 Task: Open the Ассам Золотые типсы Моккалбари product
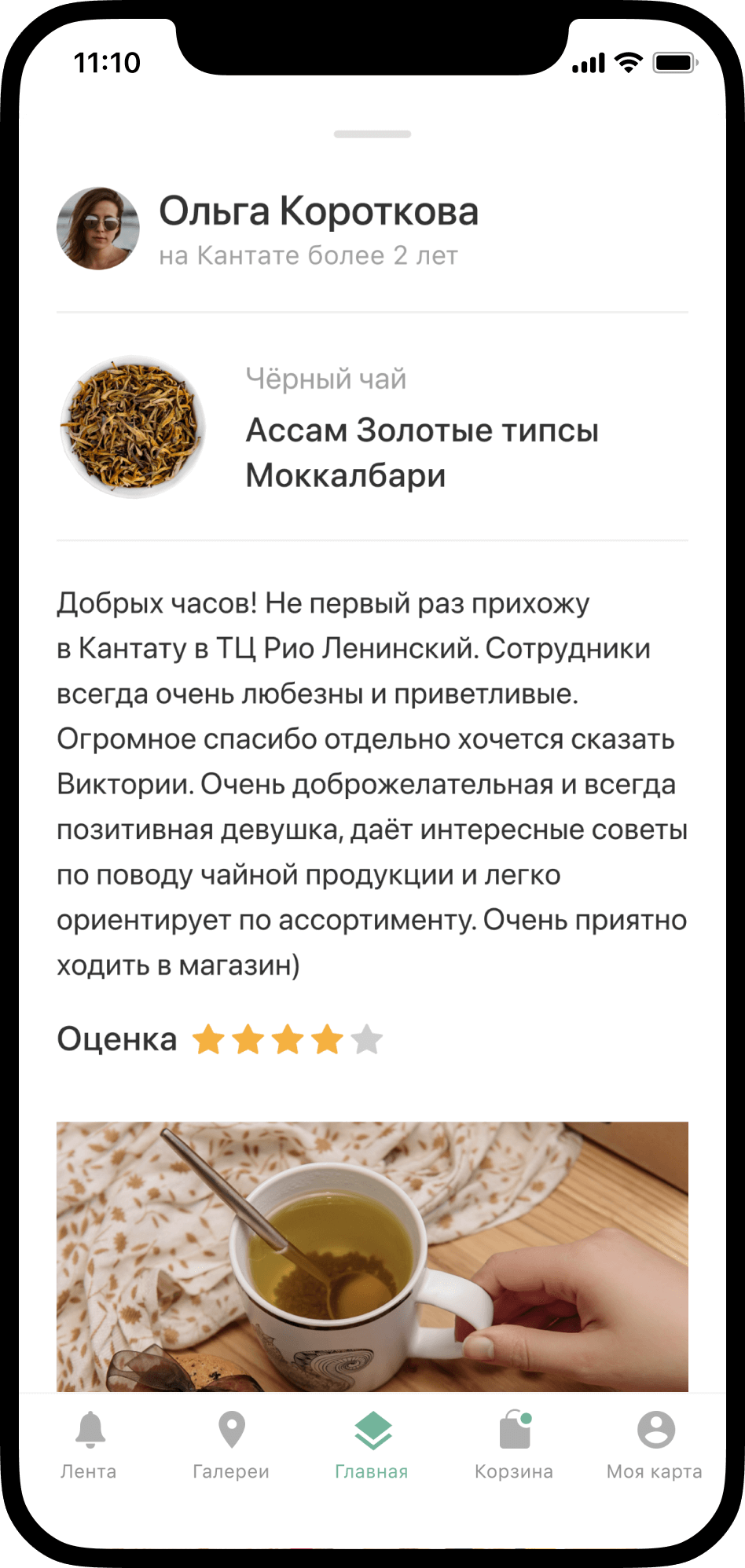[x=421, y=452]
